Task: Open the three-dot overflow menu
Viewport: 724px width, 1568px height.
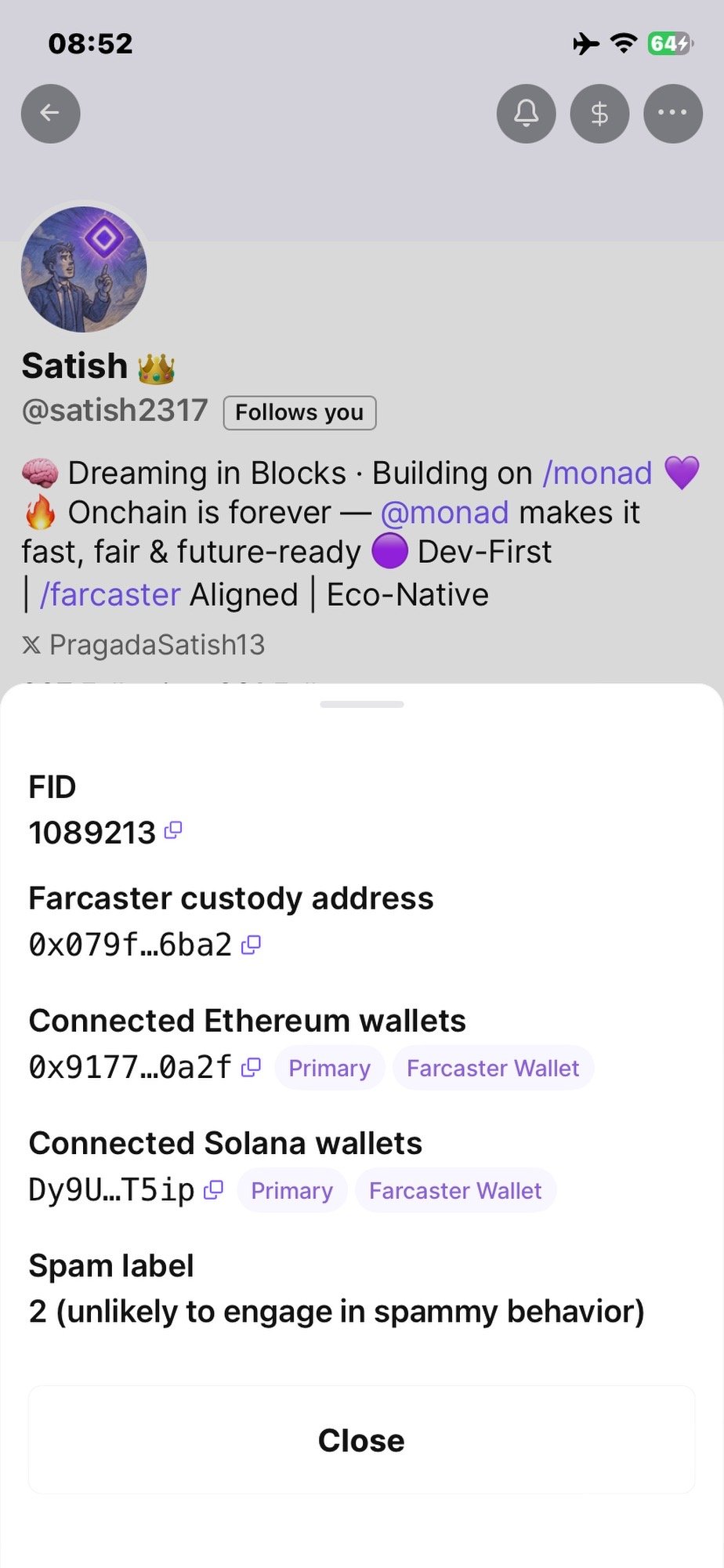Action: pyautogui.click(x=672, y=114)
